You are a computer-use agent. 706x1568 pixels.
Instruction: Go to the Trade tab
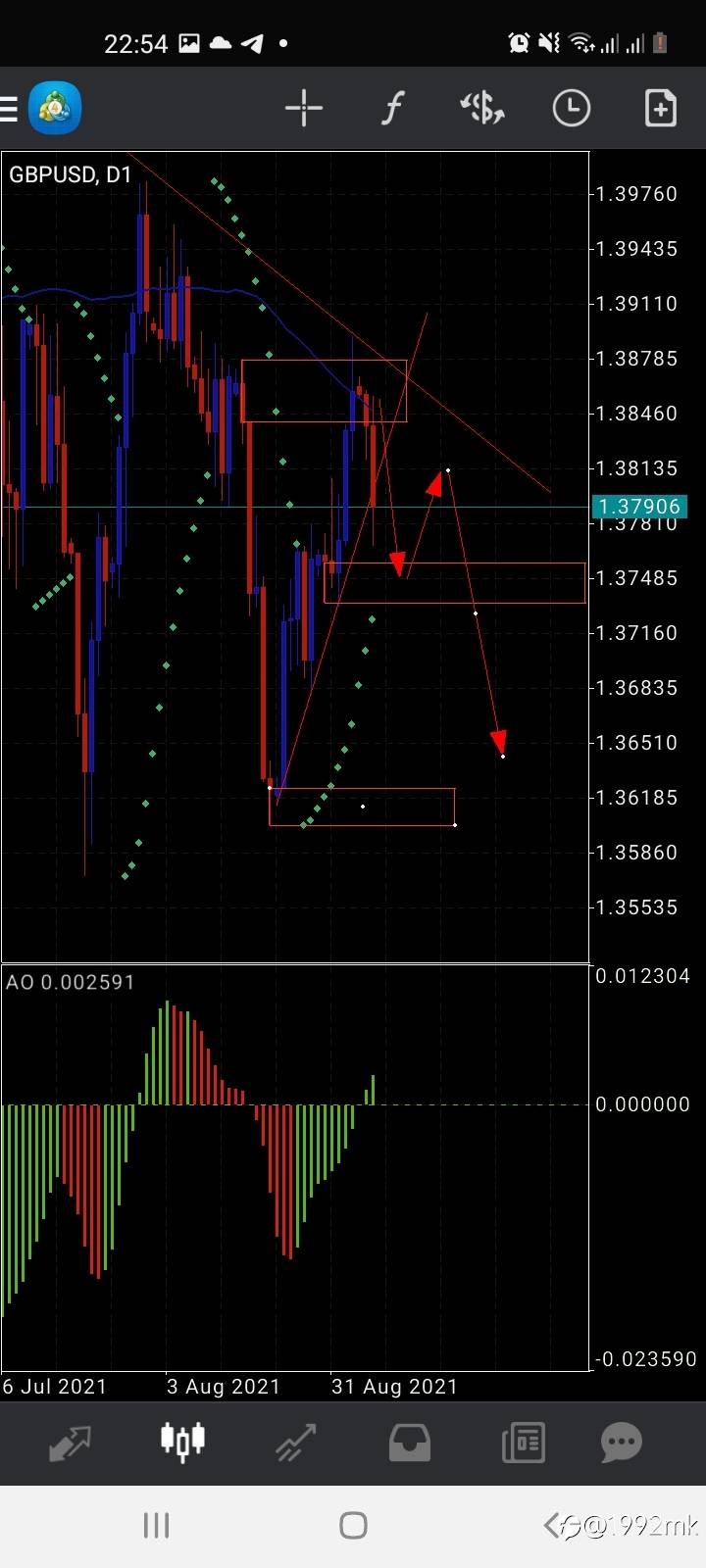click(295, 1443)
